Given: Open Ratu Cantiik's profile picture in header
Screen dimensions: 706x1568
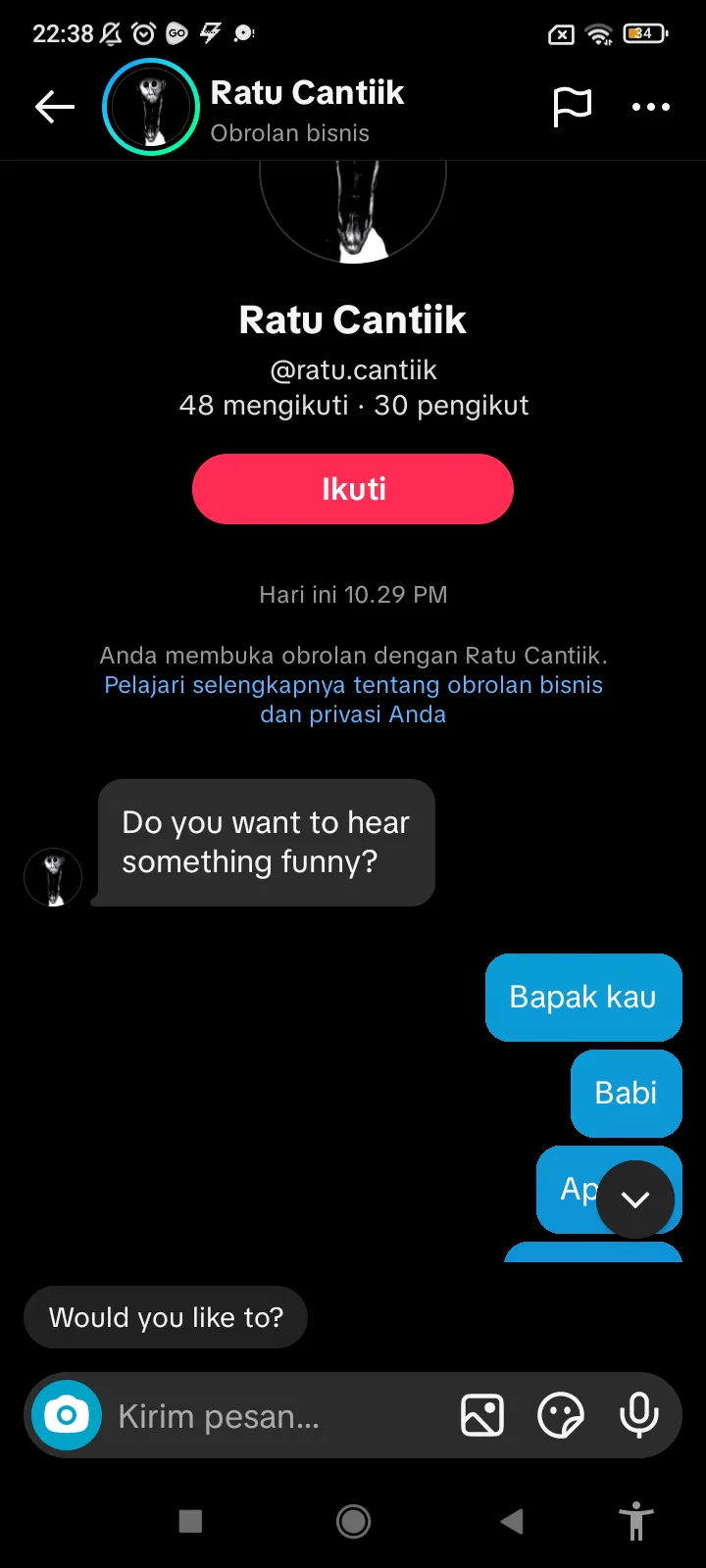Looking at the screenshot, I should [151, 107].
